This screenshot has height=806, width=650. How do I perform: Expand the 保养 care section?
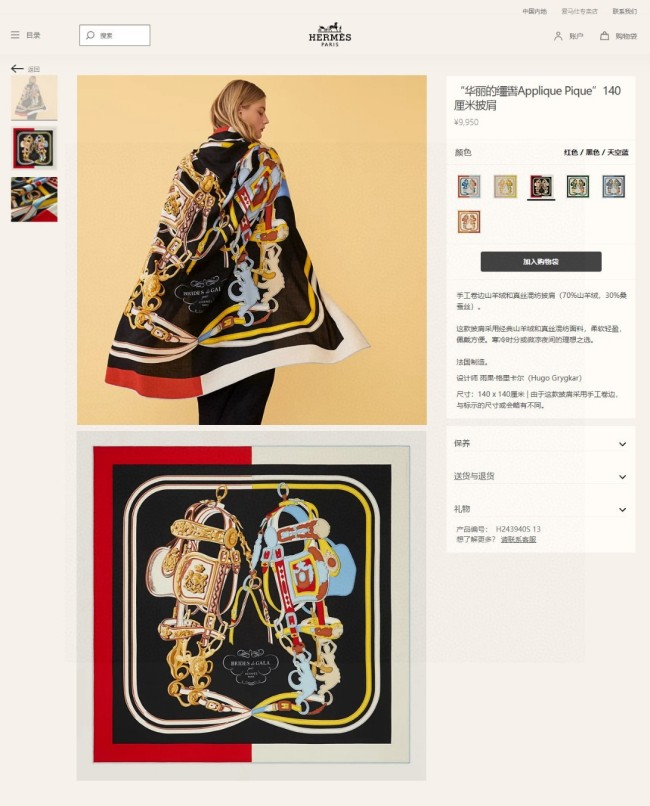540,444
